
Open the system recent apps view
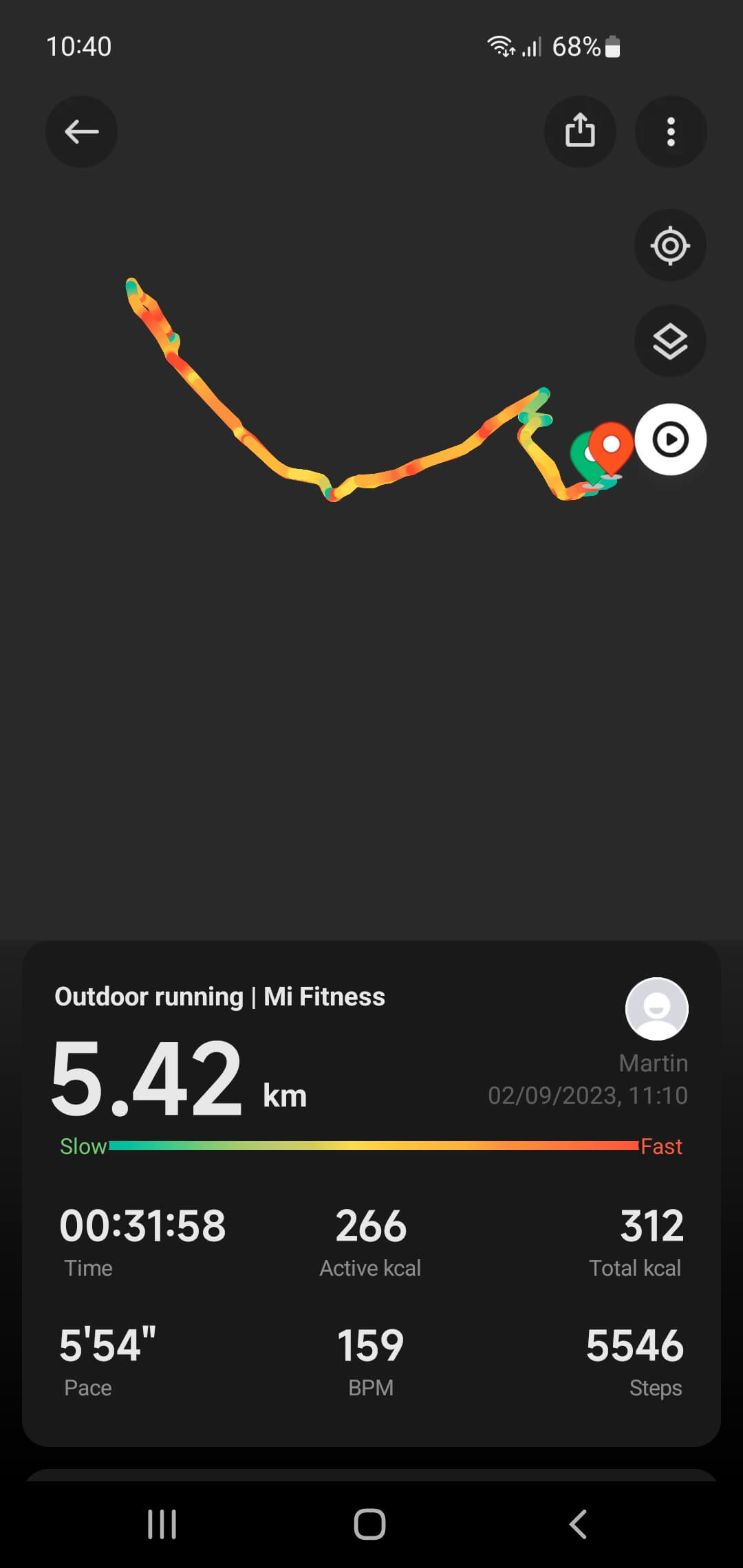tap(162, 1524)
